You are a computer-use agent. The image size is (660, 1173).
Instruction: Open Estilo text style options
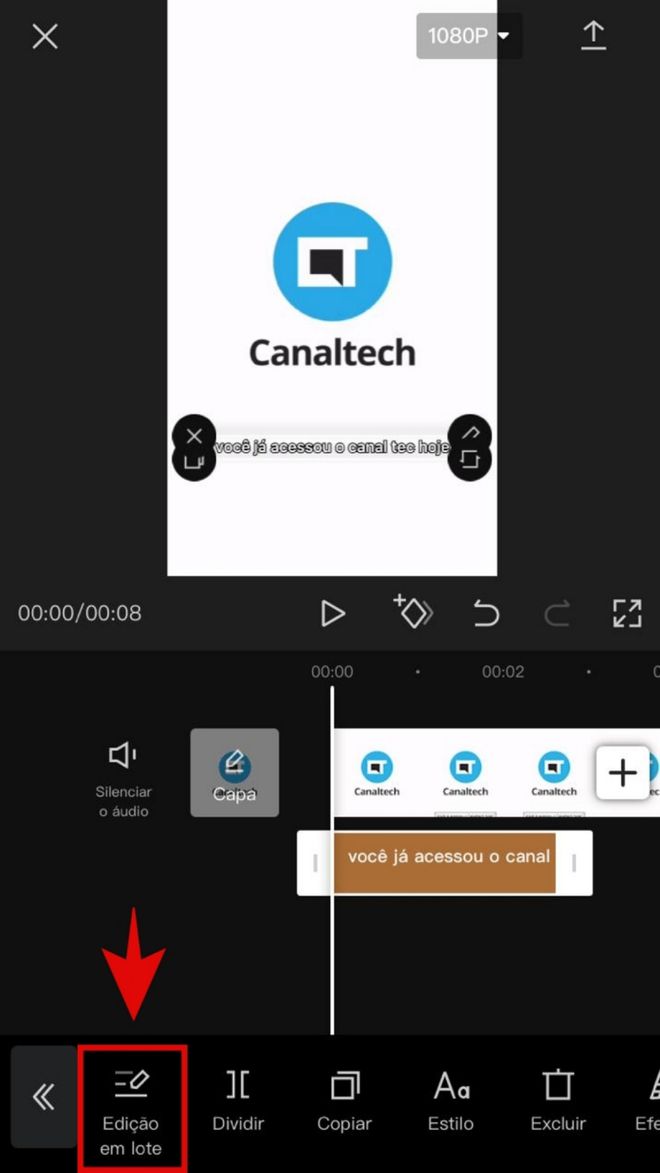point(451,1100)
